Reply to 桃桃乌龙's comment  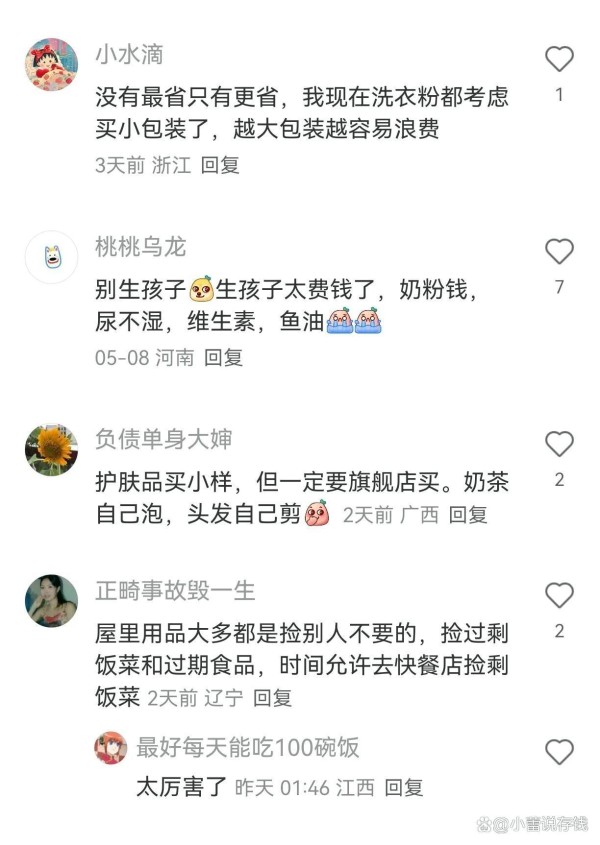224,357
